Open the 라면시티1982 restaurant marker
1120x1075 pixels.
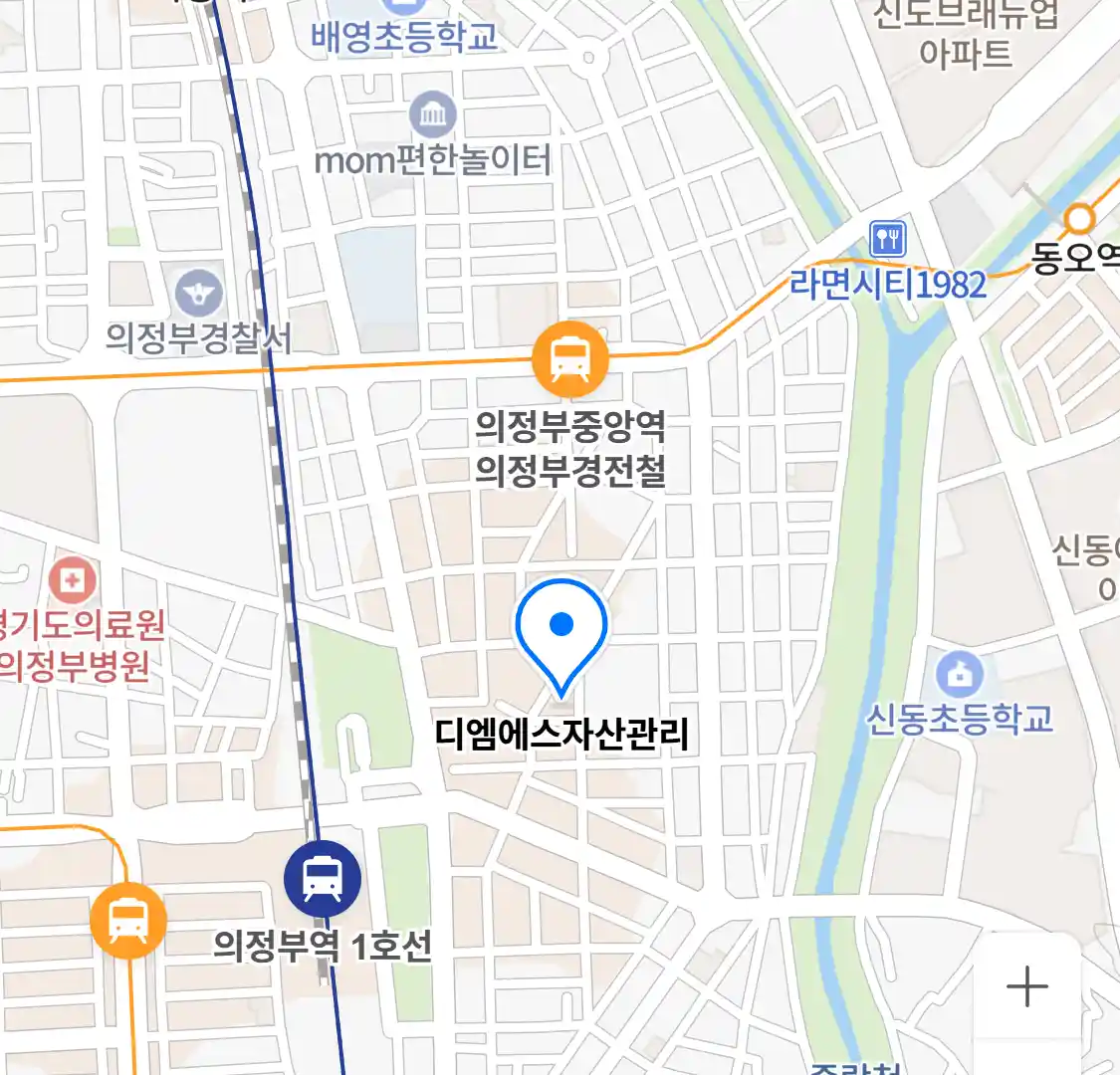point(888,238)
